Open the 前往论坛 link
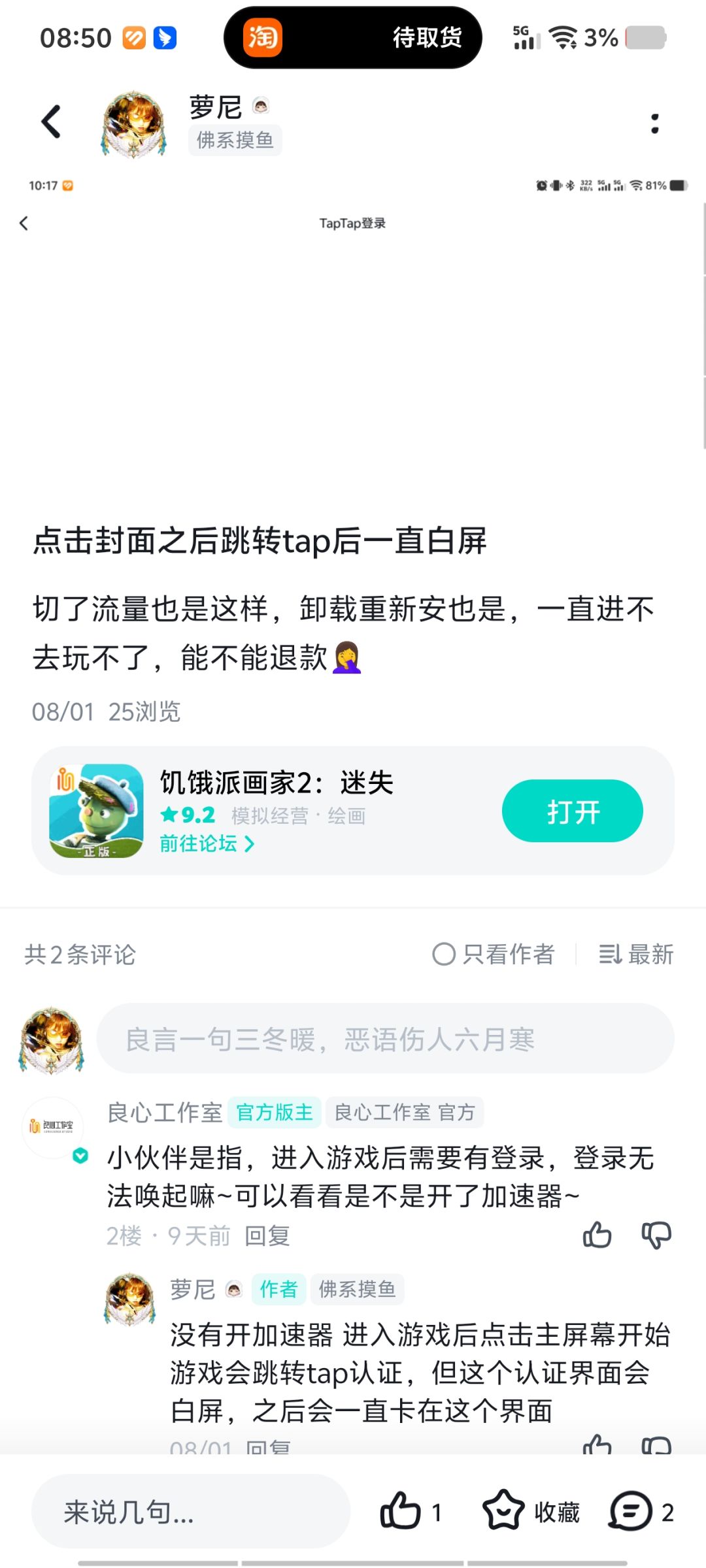 point(207,844)
